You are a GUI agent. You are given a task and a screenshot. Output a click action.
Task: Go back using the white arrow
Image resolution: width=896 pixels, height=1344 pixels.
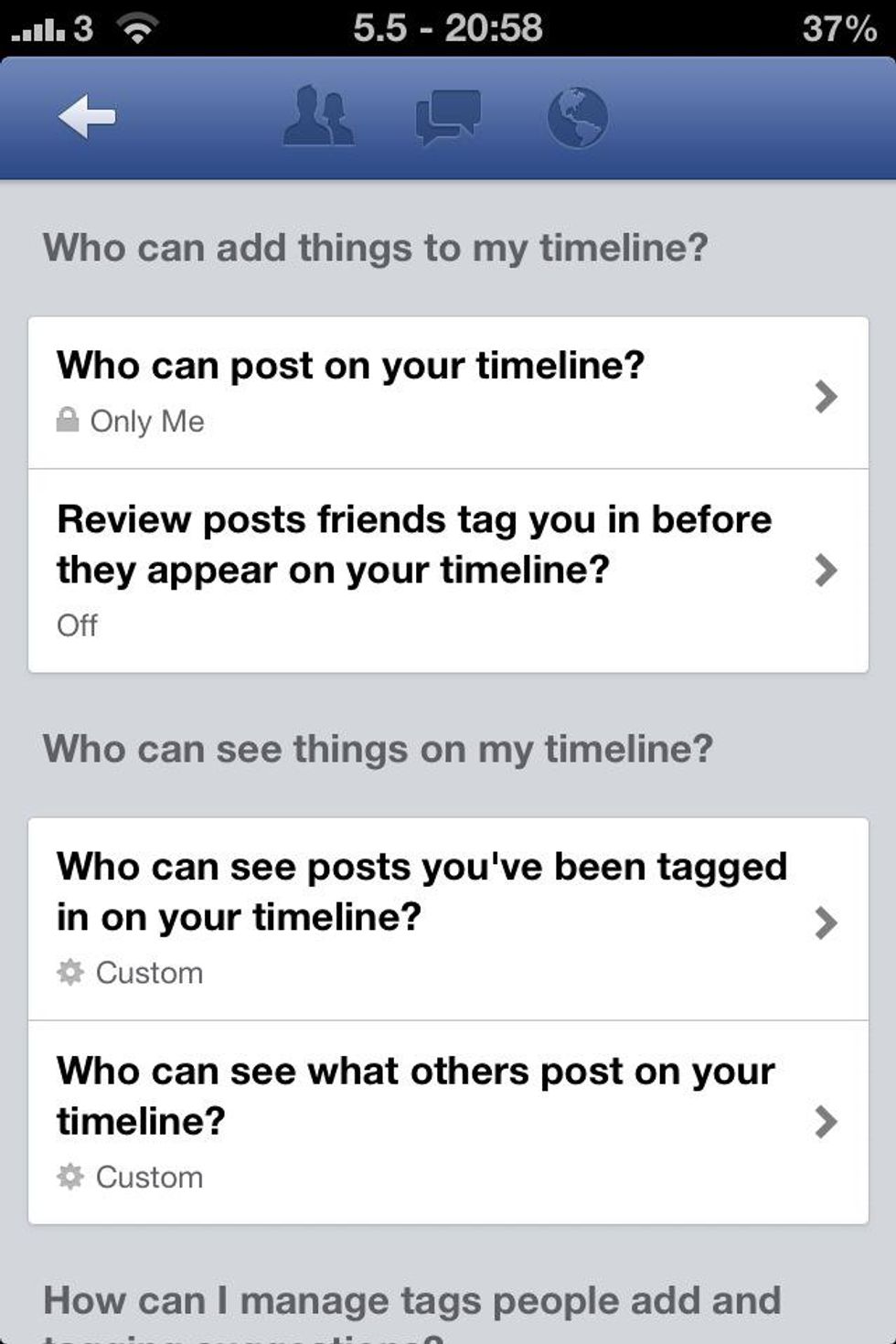pos(87,117)
